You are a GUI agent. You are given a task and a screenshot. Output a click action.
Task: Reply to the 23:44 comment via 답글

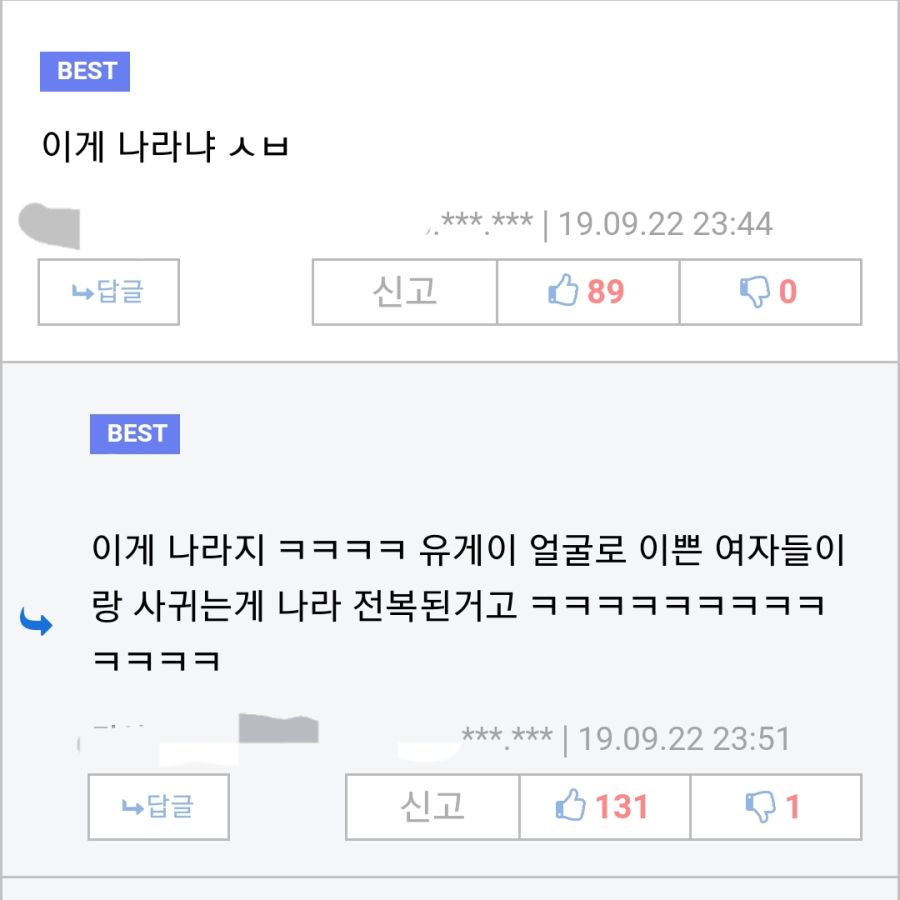coord(108,292)
